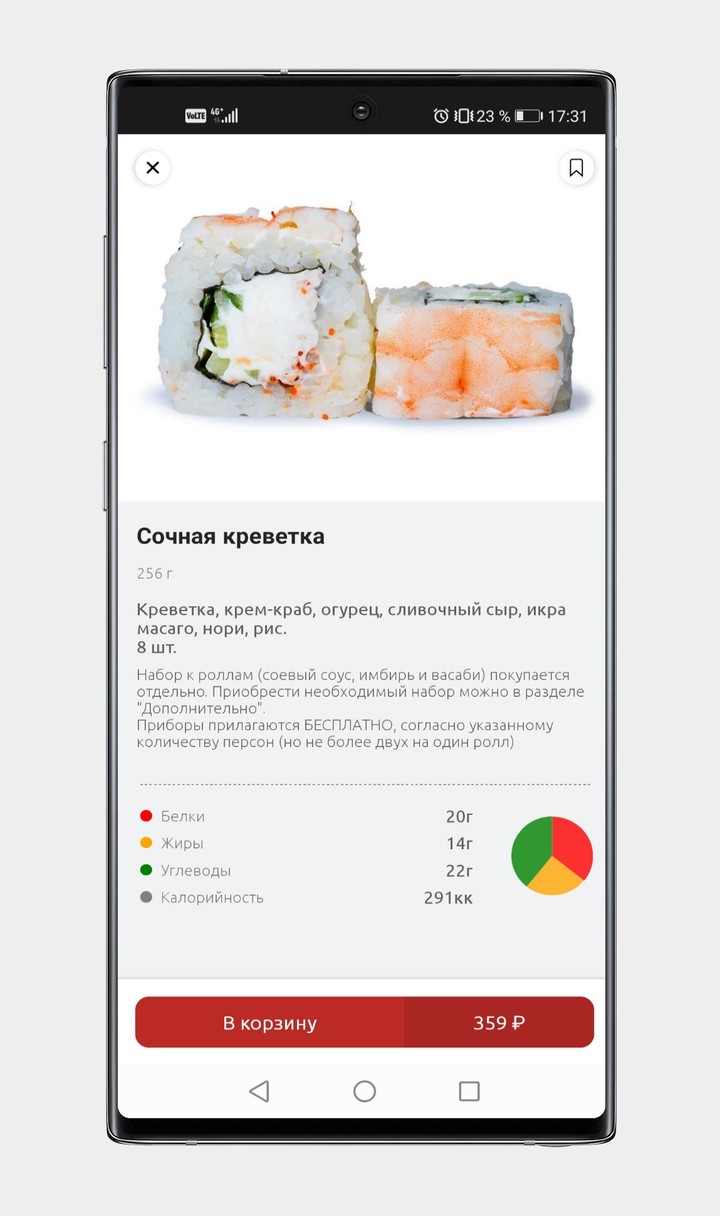Add the roll with В корзину button
This screenshot has height=1216, width=720.
click(270, 1023)
